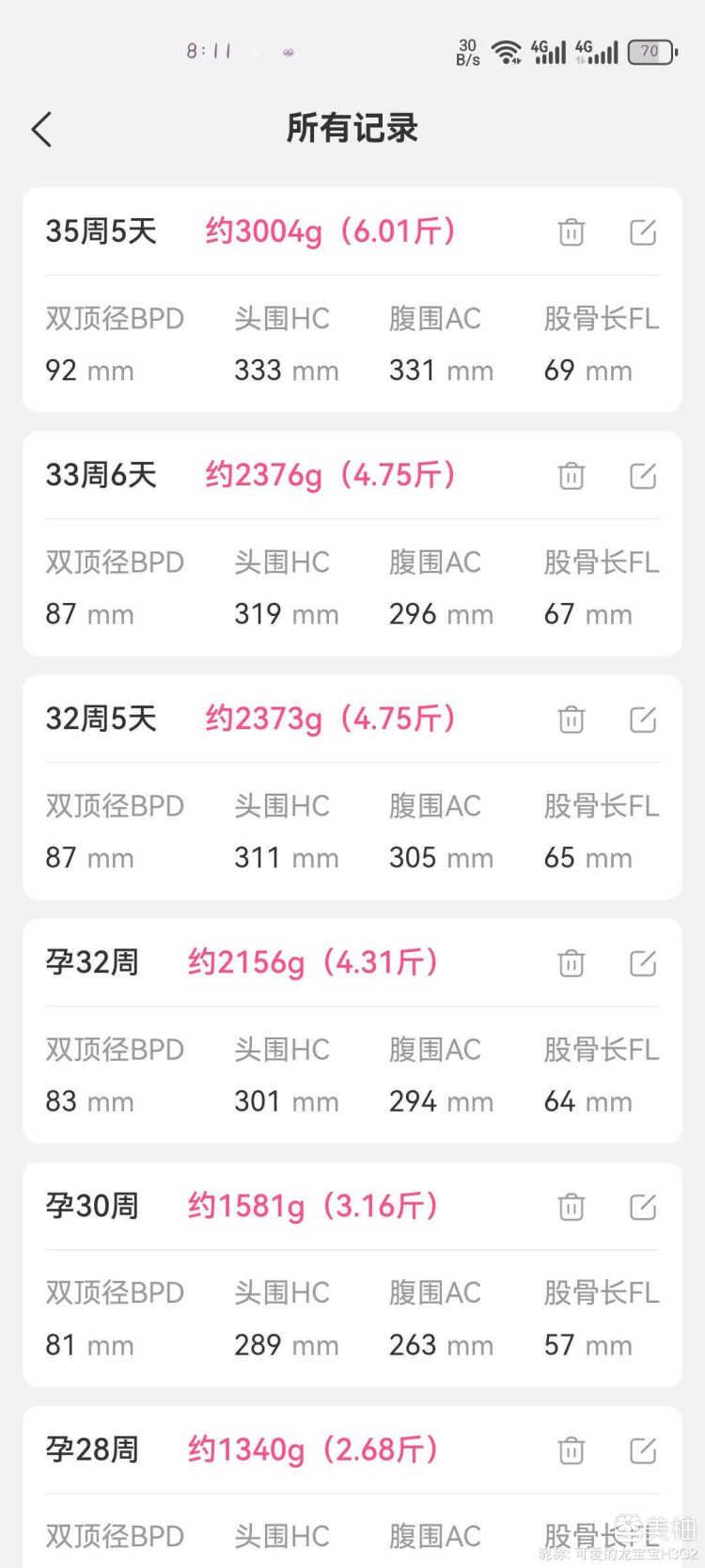
Task: Edit the 32周5天 record
Action: coord(642,719)
